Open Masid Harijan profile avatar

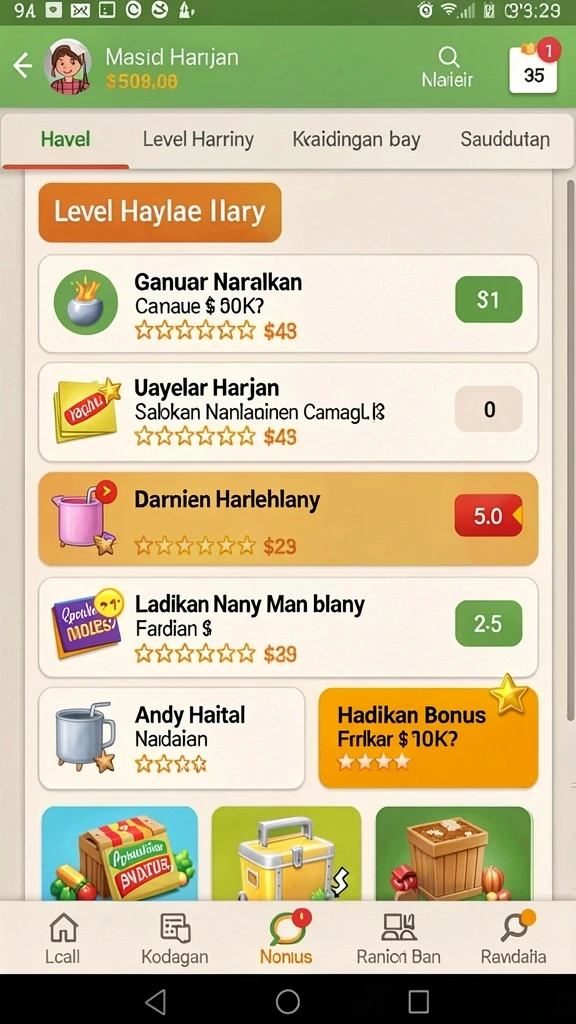tap(67, 67)
